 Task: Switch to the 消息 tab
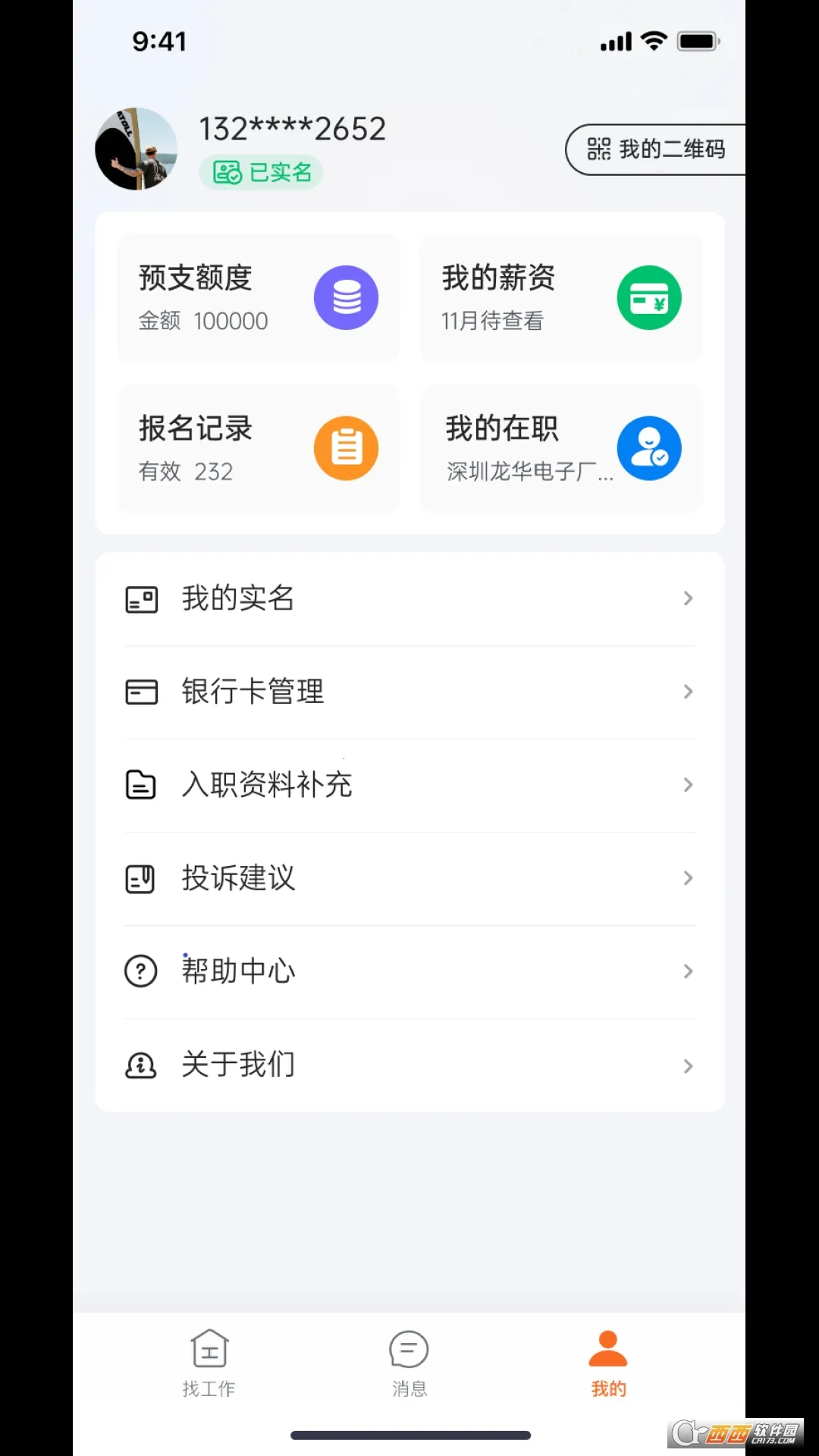409,1363
